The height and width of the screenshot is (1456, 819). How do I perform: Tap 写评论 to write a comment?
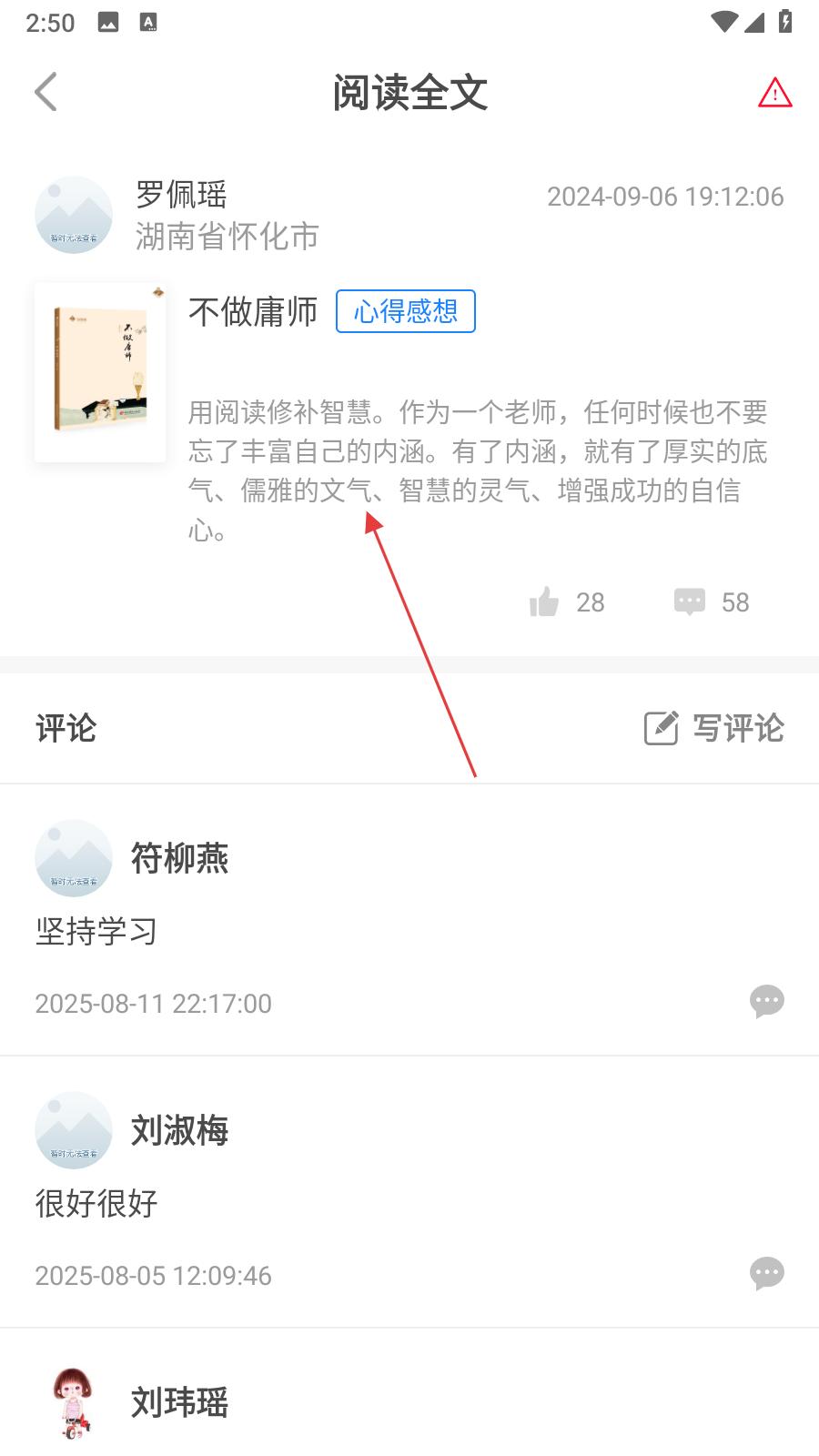714,728
